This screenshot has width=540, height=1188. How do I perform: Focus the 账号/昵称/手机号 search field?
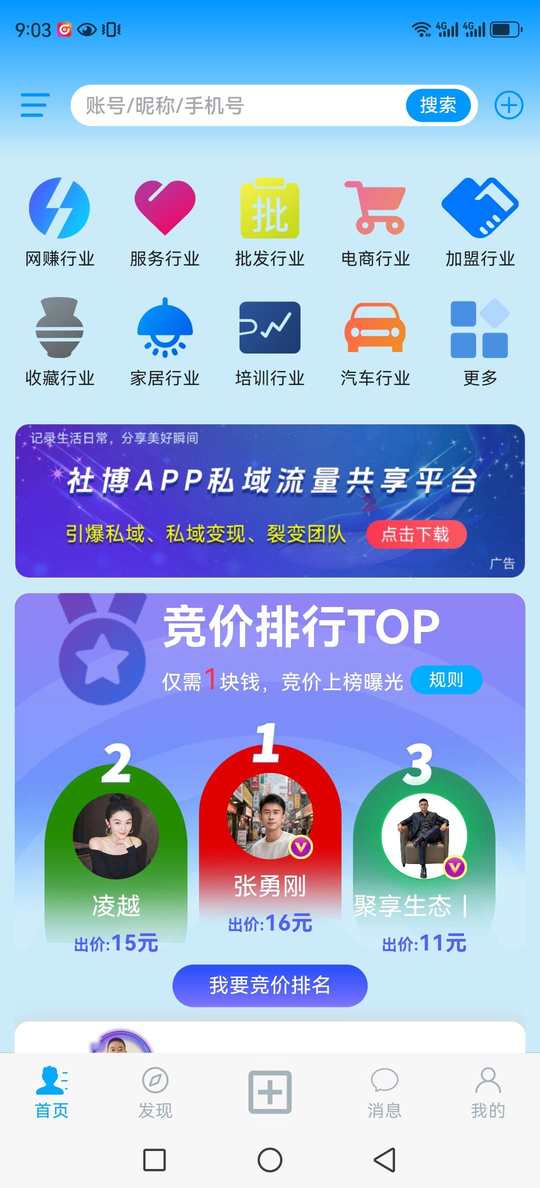point(238,105)
